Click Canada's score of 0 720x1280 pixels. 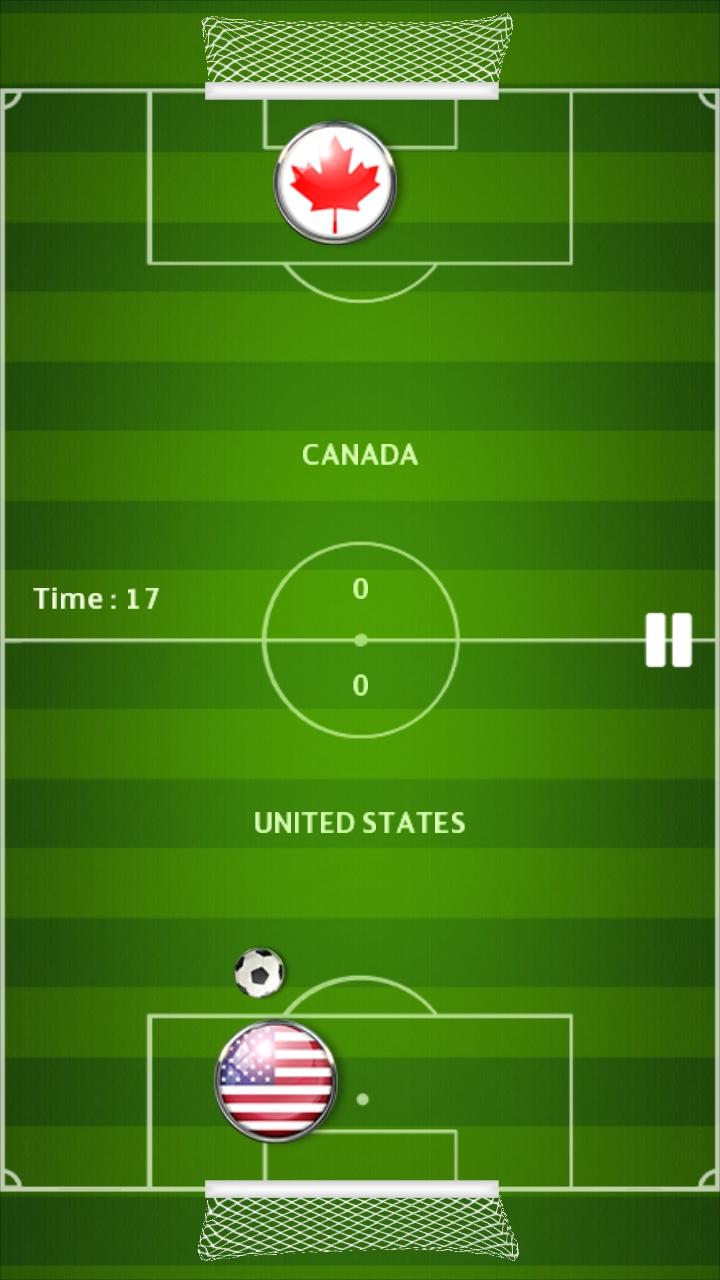[360, 589]
